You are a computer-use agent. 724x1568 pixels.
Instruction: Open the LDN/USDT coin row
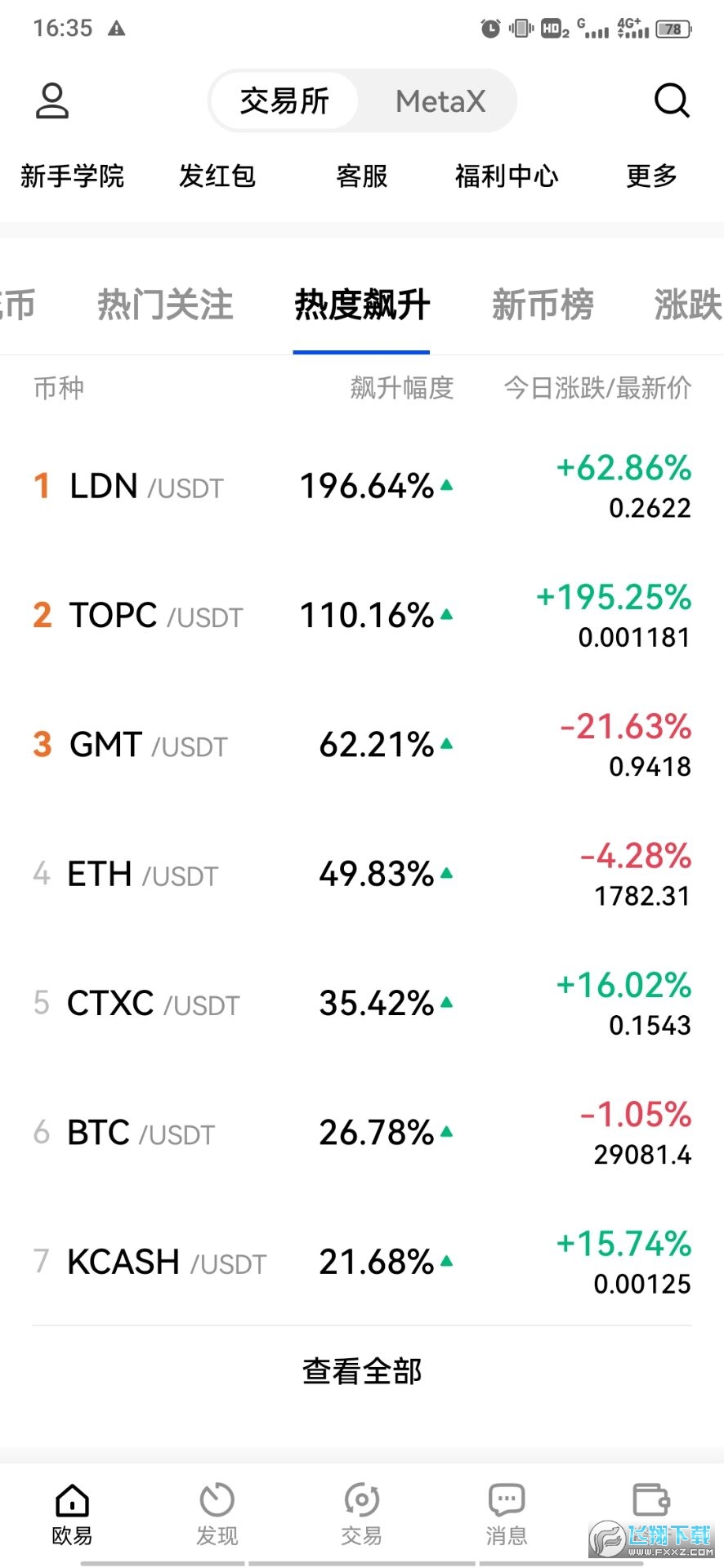click(x=361, y=487)
